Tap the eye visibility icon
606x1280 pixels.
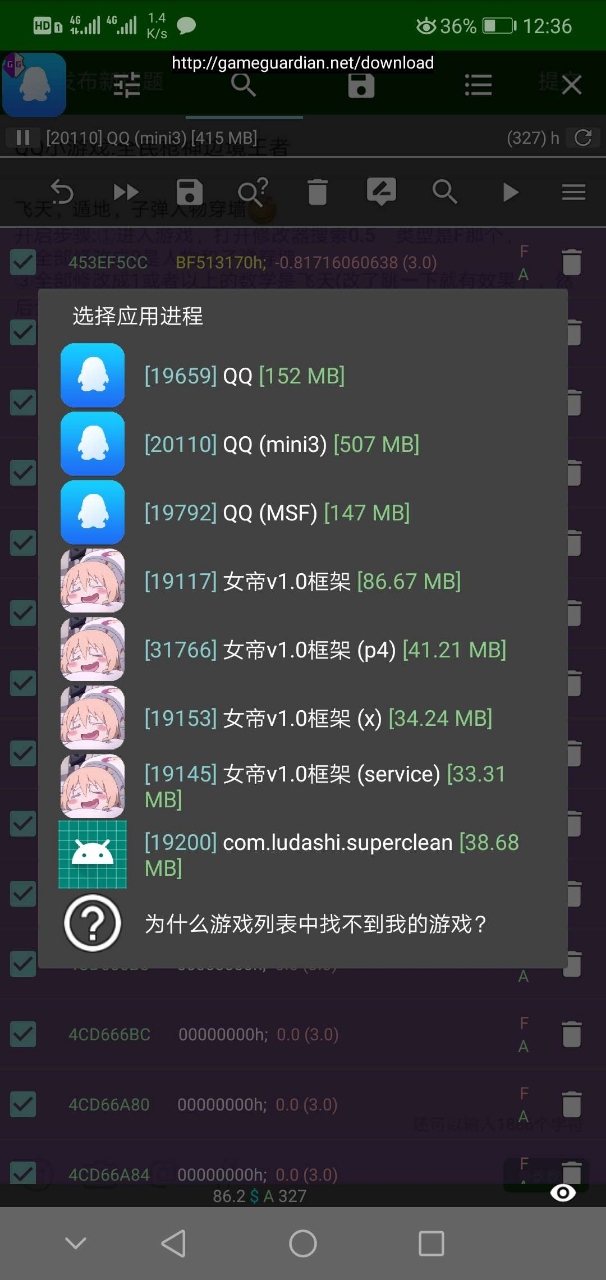(564, 1193)
